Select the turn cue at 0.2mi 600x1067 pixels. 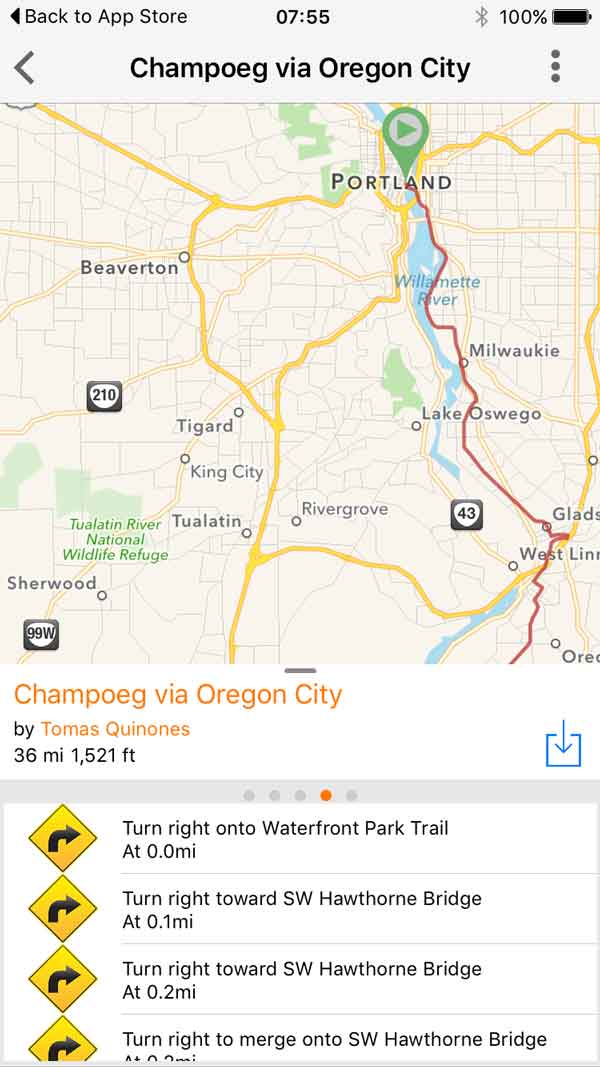(300, 979)
